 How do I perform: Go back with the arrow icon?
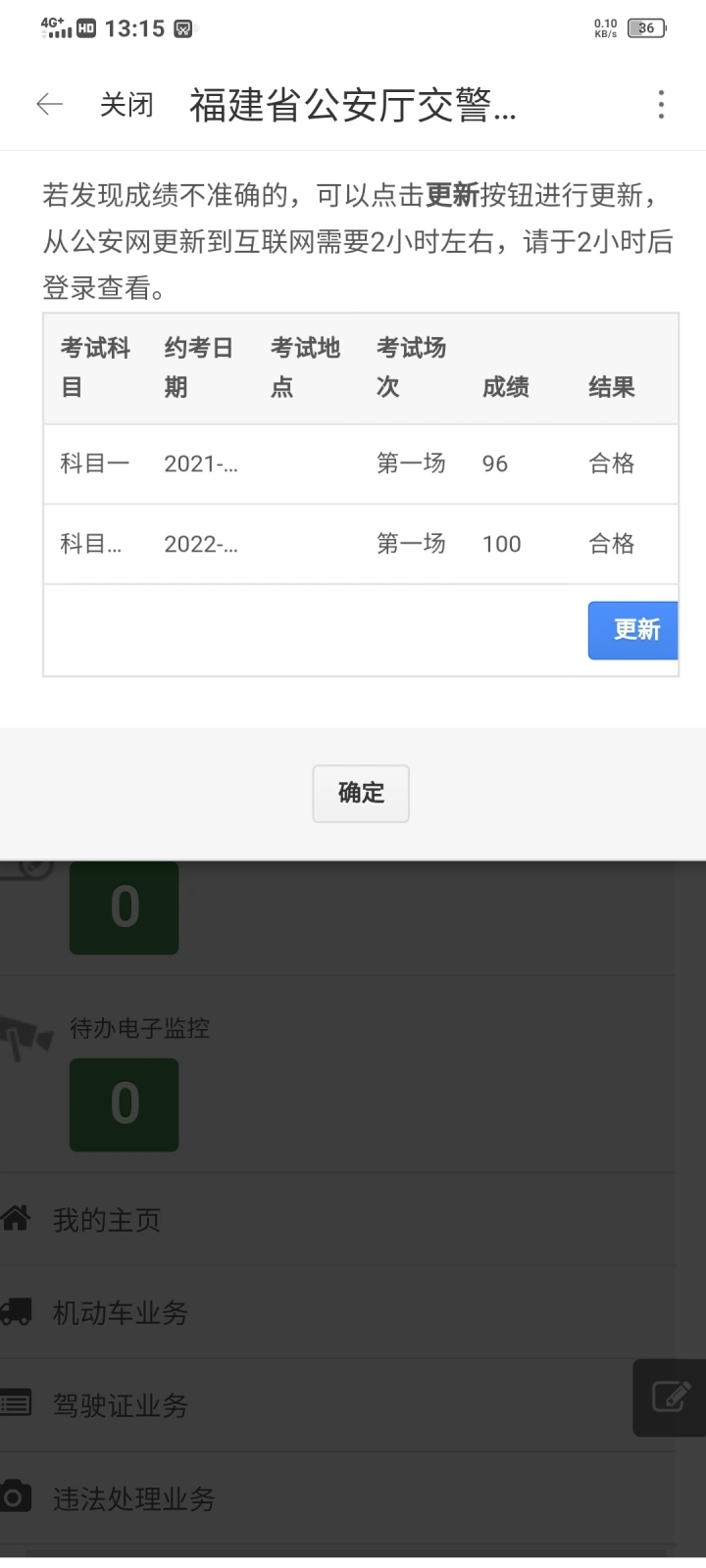coord(49,105)
